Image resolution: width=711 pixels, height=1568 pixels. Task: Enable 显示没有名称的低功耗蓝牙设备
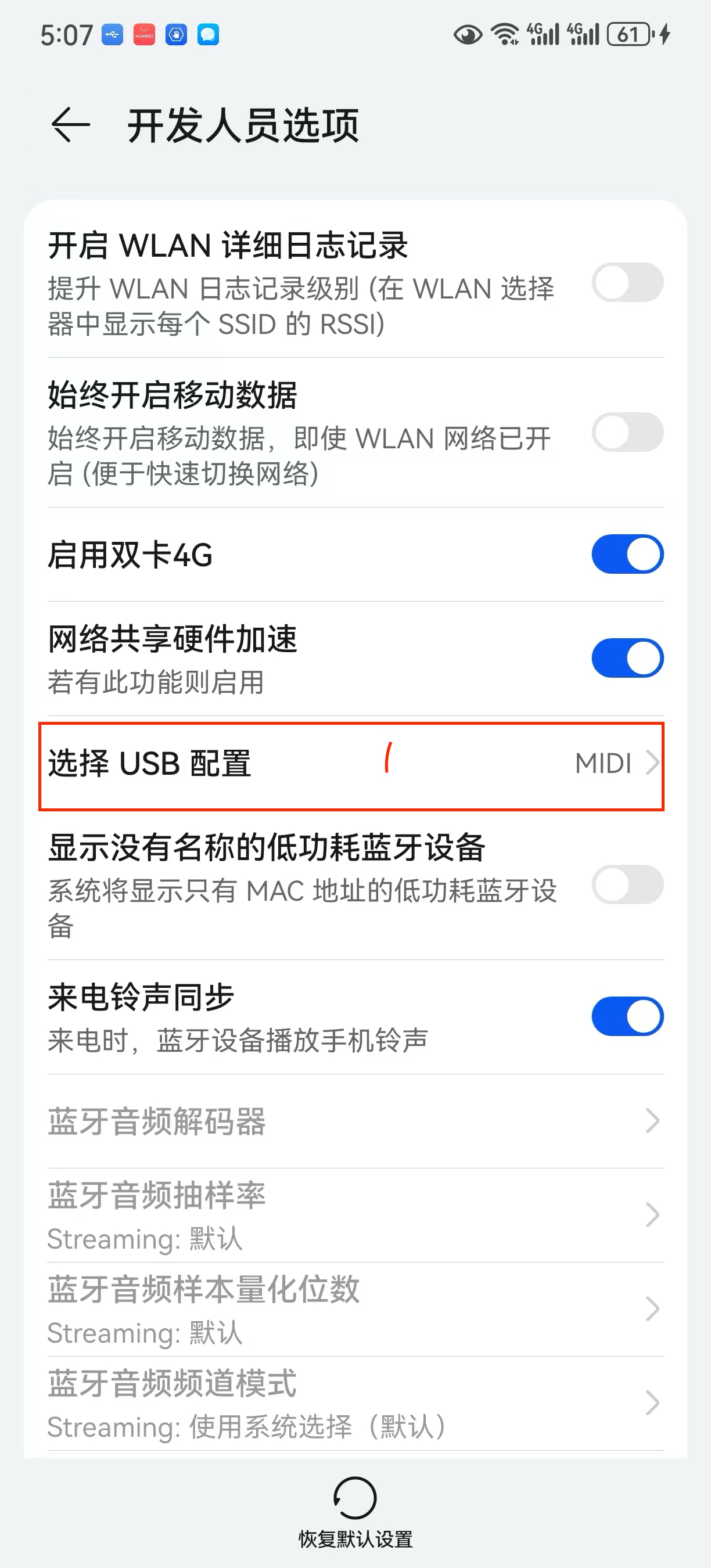(x=627, y=884)
